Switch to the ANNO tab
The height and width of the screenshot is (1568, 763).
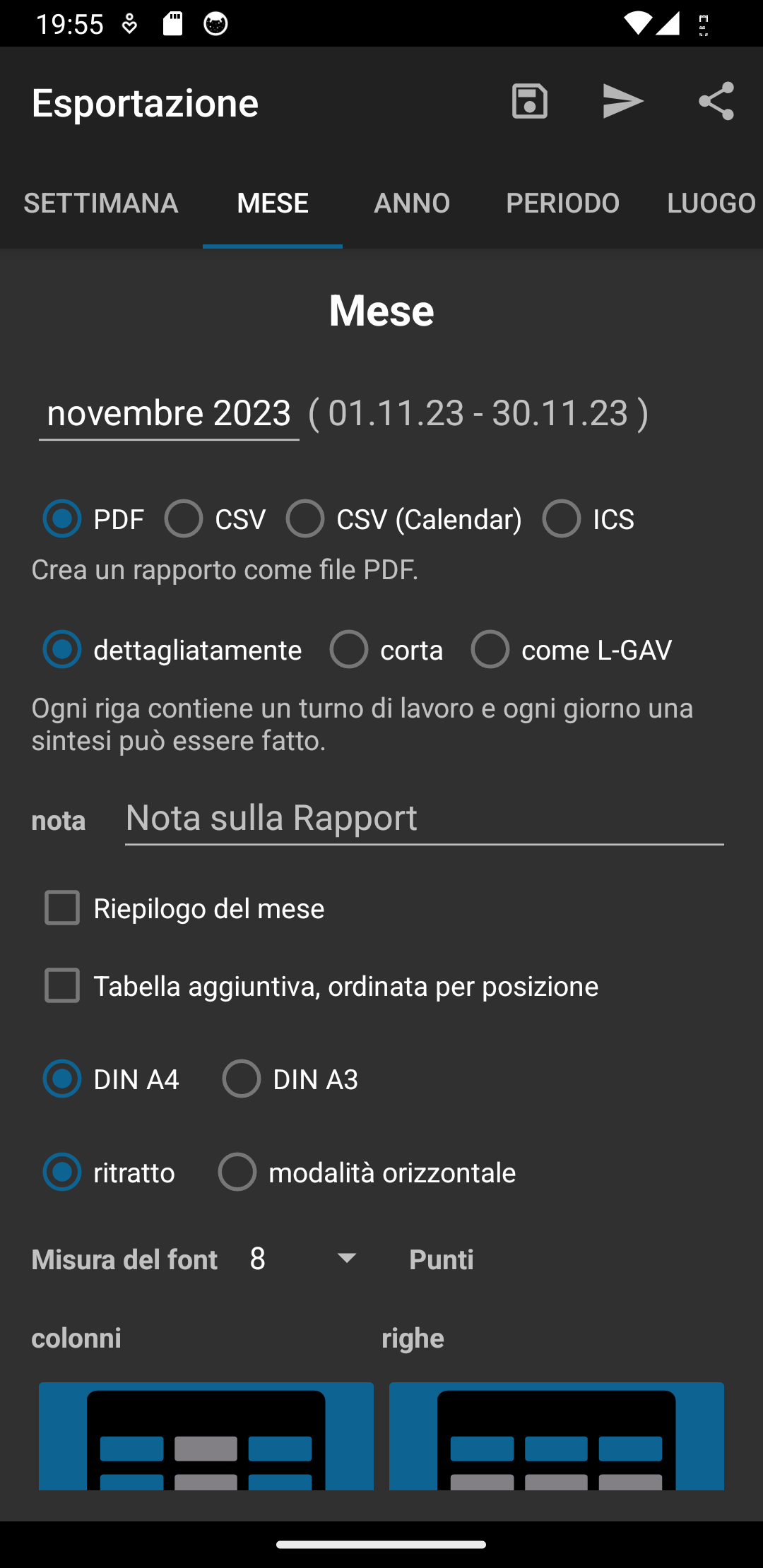click(412, 203)
